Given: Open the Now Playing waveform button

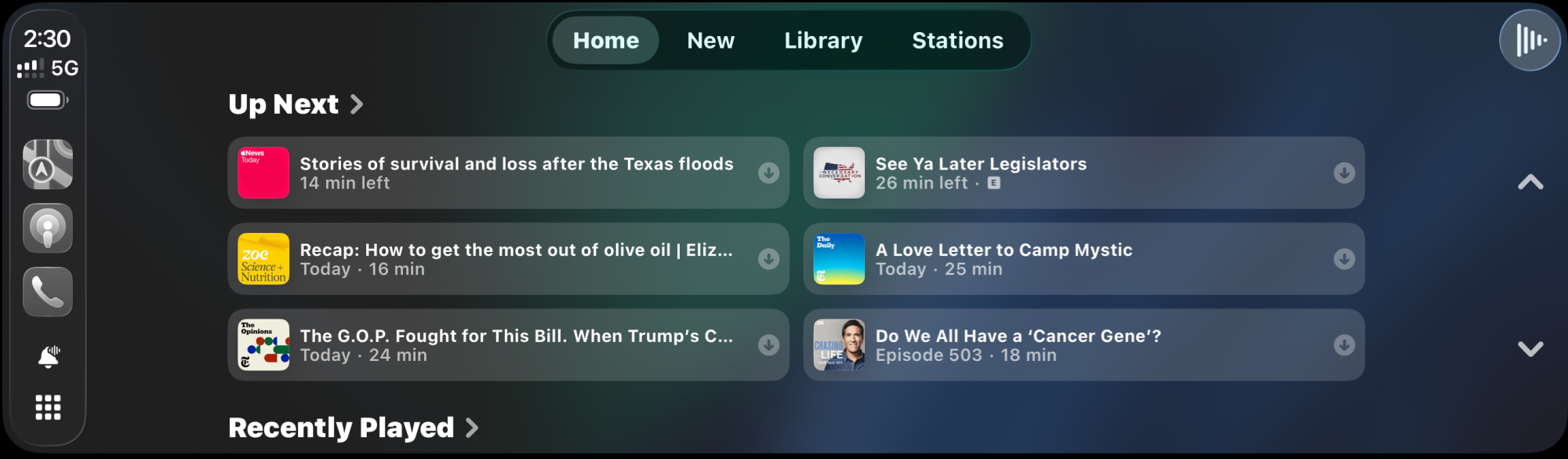Looking at the screenshot, I should [x=1530, y=40].
